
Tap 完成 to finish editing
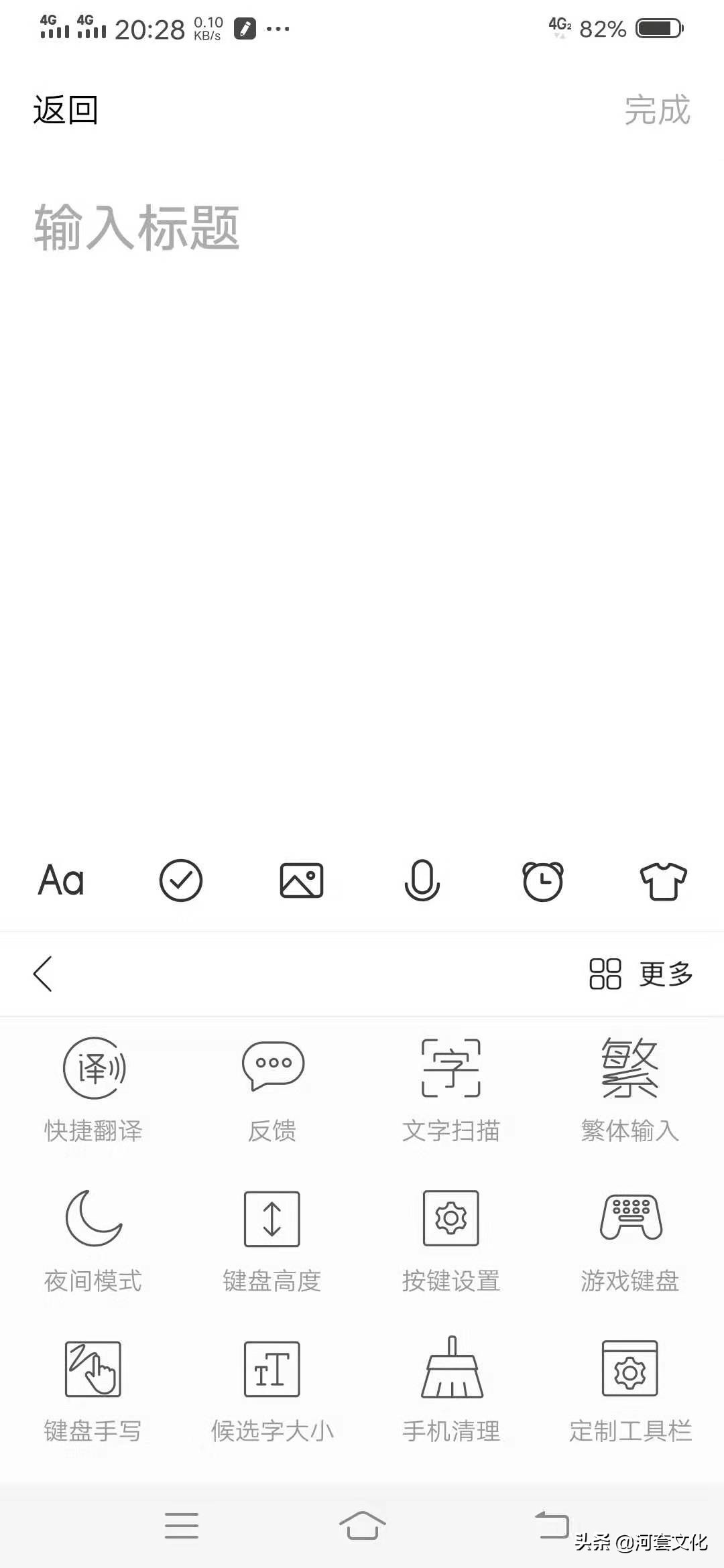point(657,111)
